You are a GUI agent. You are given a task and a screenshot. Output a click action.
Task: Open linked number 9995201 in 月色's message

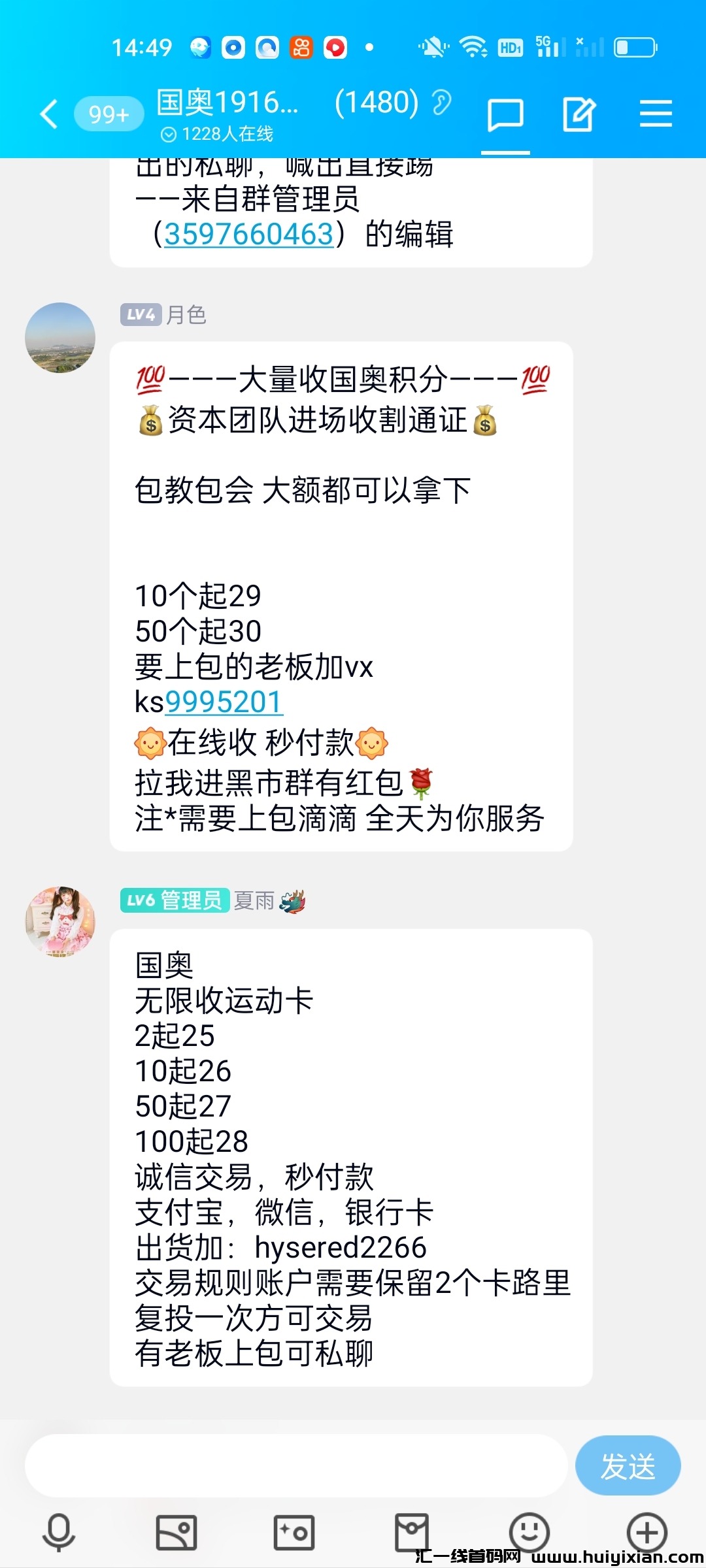pyautogui.click(x=224, y=703)
